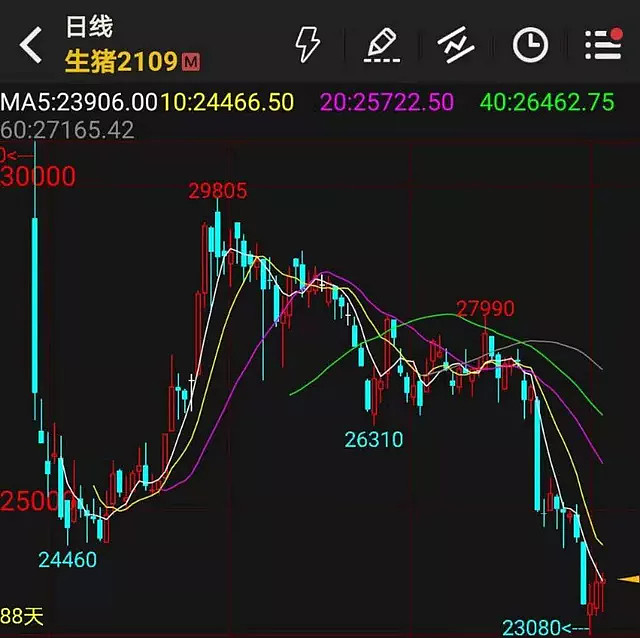Open the indicator lines settings icon
The width and height of the screenshot is (640, 638).
click(456, 45)
